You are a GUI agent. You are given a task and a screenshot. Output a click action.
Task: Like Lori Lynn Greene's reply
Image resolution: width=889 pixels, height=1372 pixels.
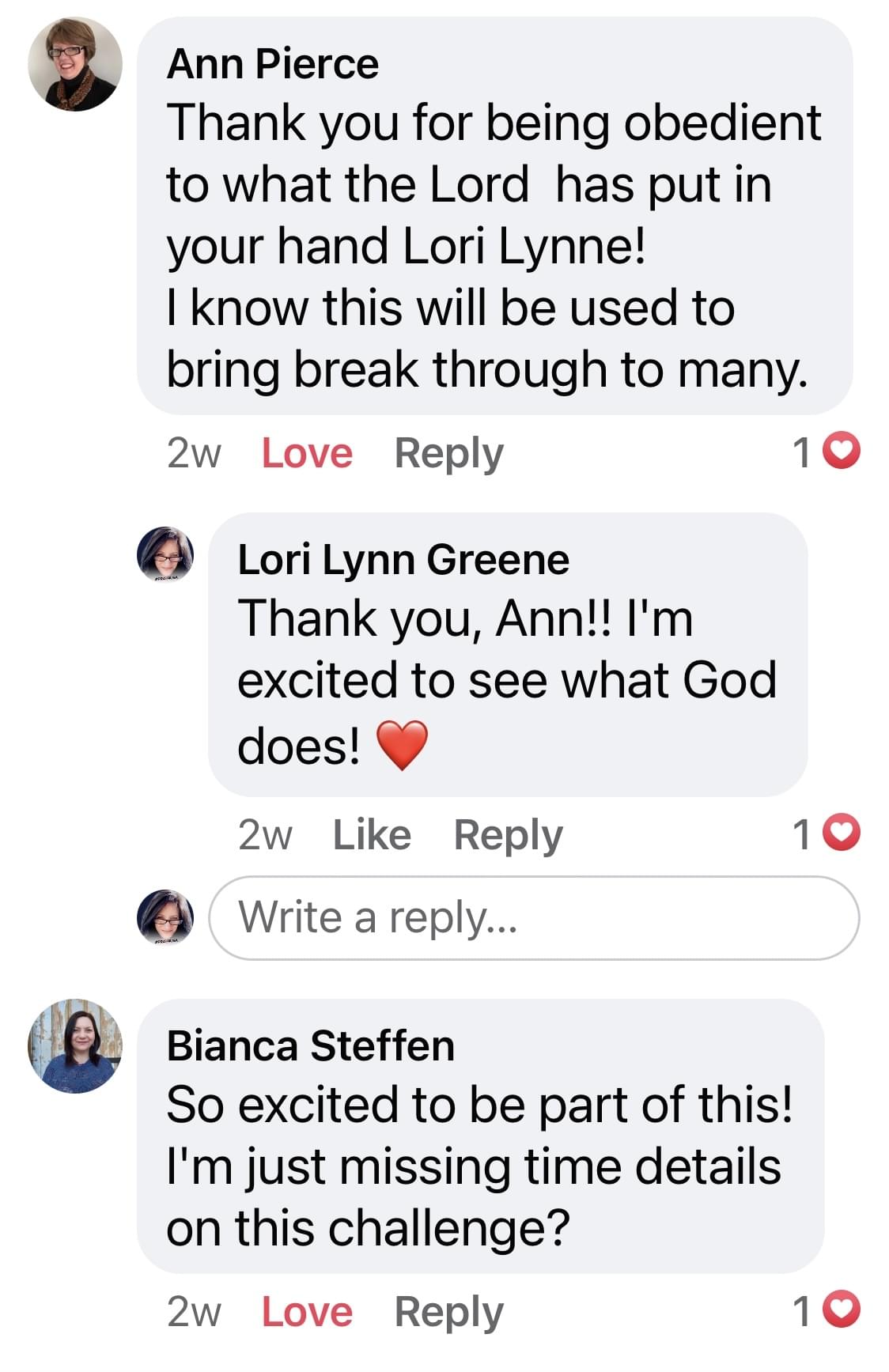click(372, 835)
